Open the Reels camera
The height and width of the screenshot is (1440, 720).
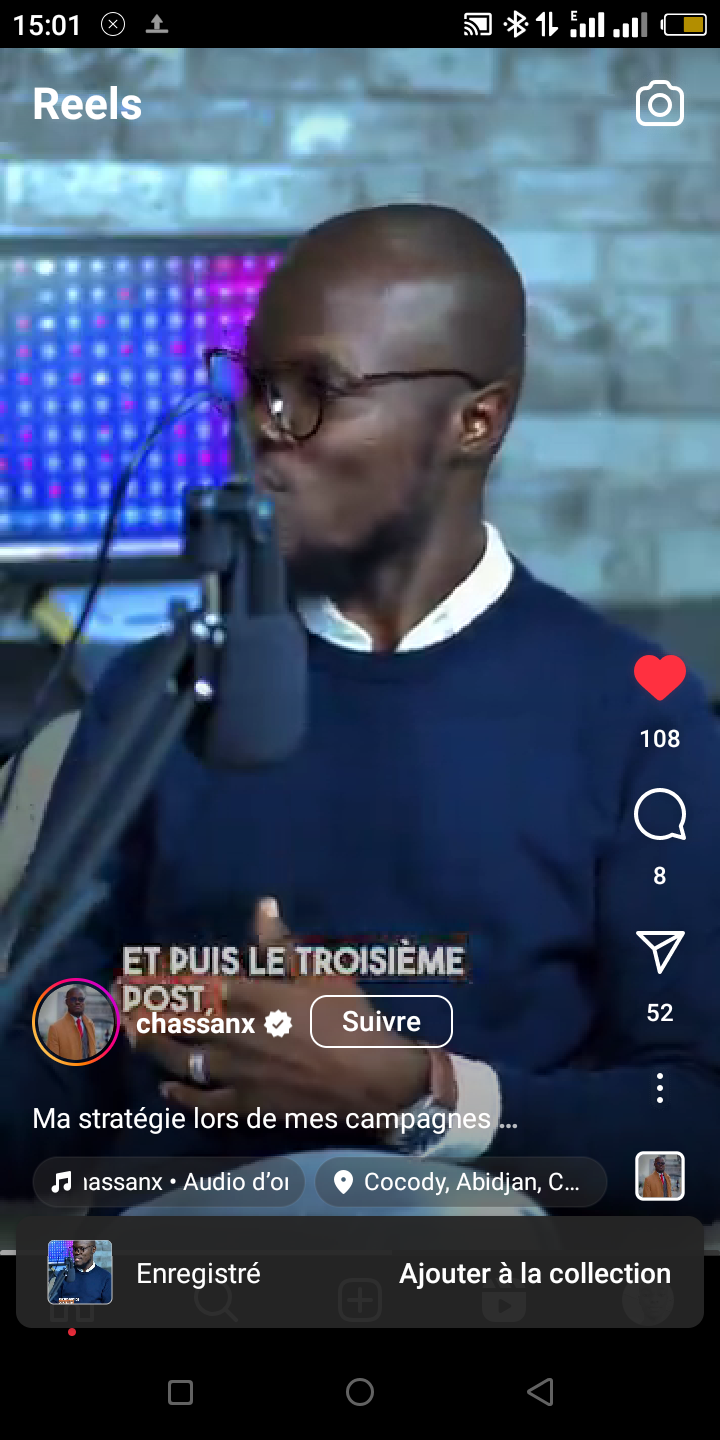[x=660, y=105]
